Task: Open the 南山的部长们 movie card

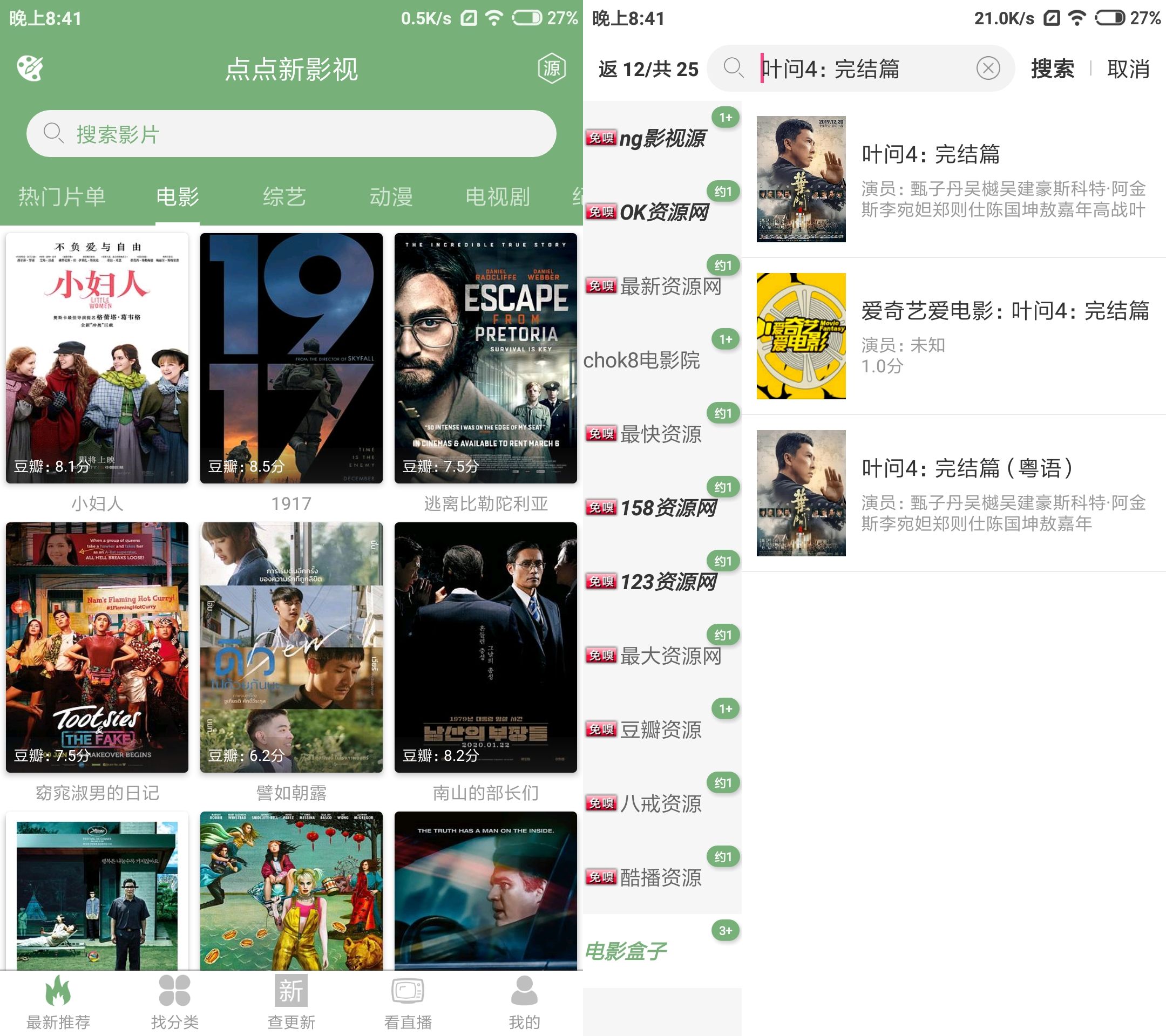Action: click(x=485, y=647)
